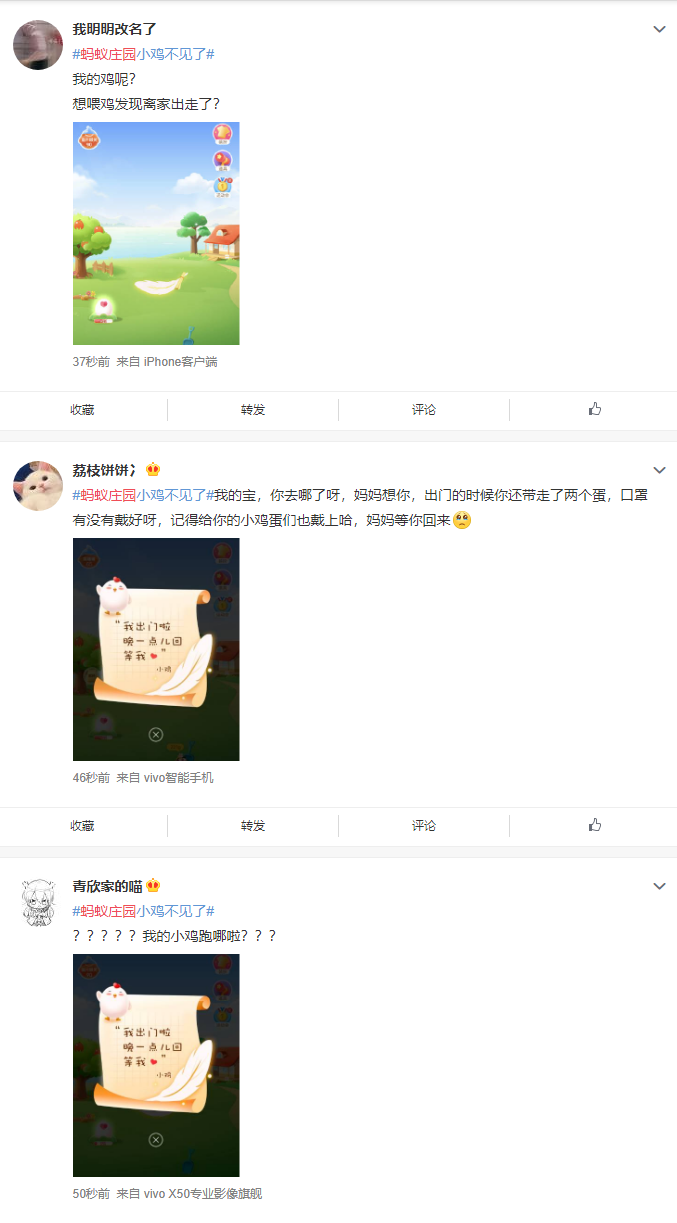The height and width of the screenshot is (1223, 677).
Task: Tap 收藏 under 荔枝饼饼's post
Action: [x=82, y=826]
